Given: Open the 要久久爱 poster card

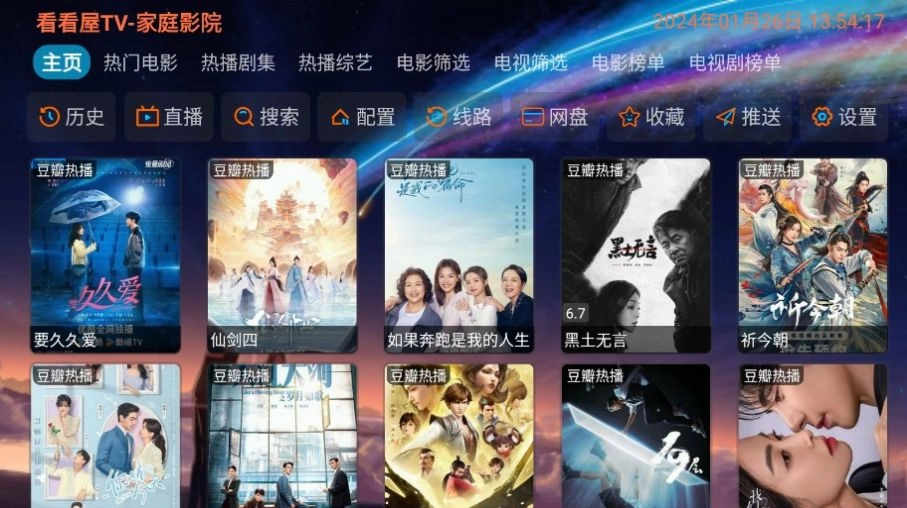Looking at the screenshot, I should 106,255.
